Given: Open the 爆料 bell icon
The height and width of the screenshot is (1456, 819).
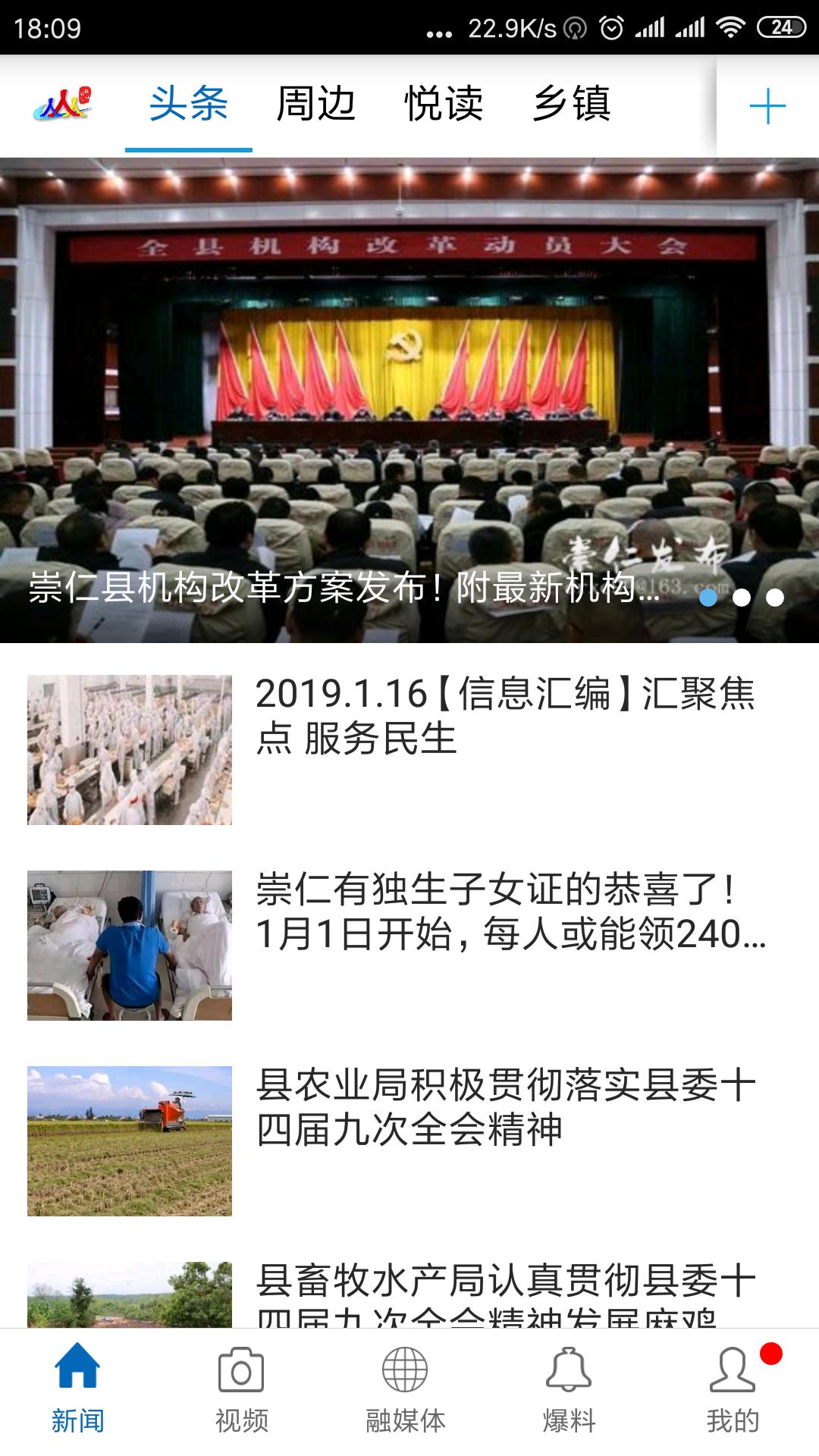Looking at the screenshot, I should (570, 1388).
